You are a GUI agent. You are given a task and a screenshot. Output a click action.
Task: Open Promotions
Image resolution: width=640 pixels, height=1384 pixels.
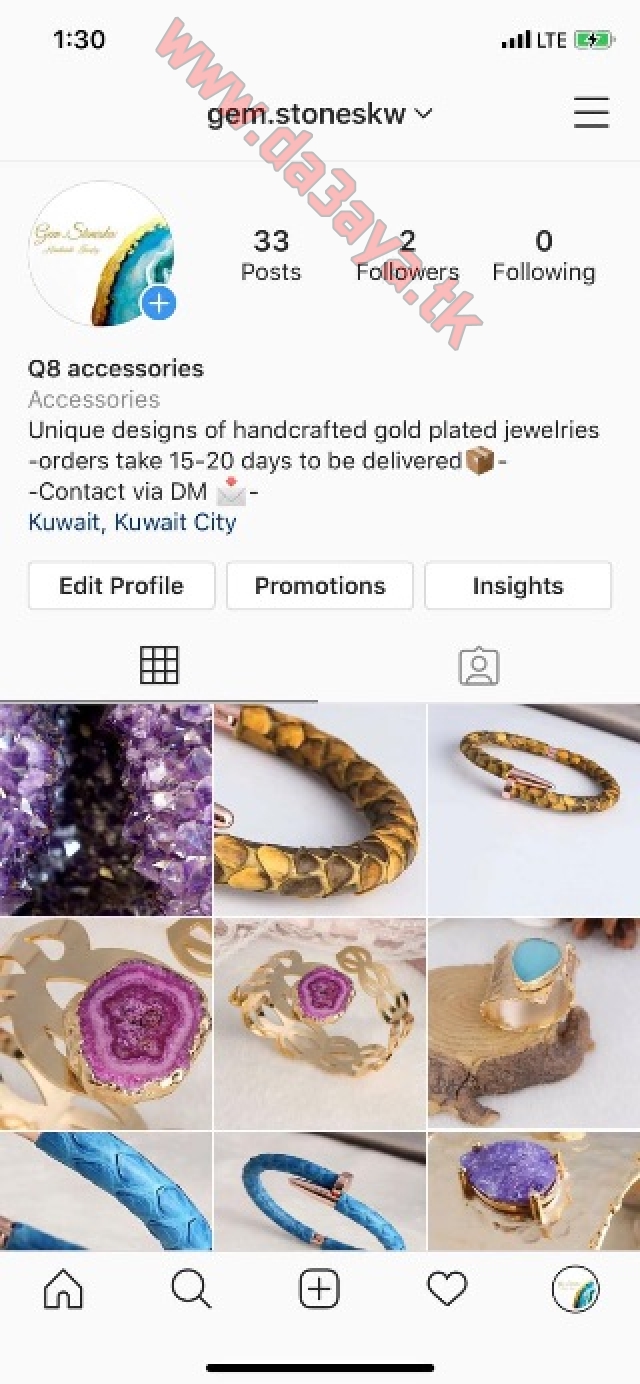point(320,586)
